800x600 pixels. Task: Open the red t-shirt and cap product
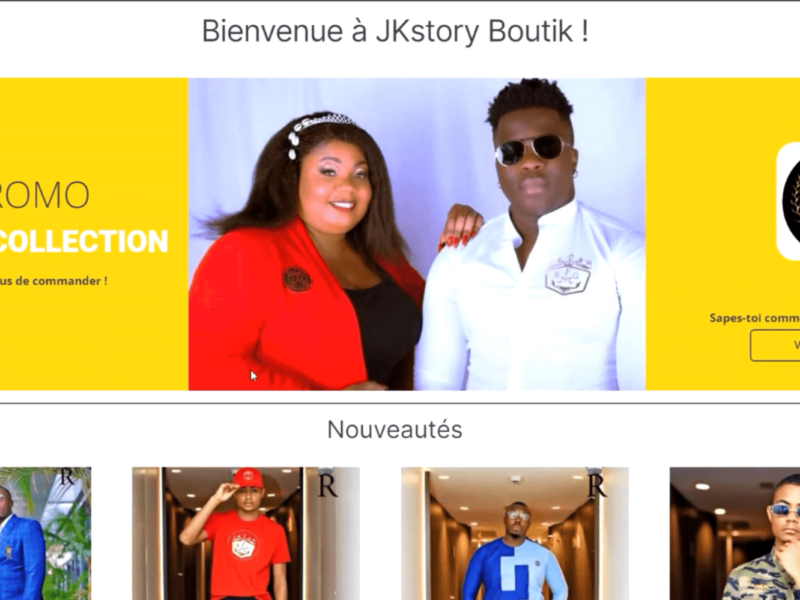pos(245,534)
